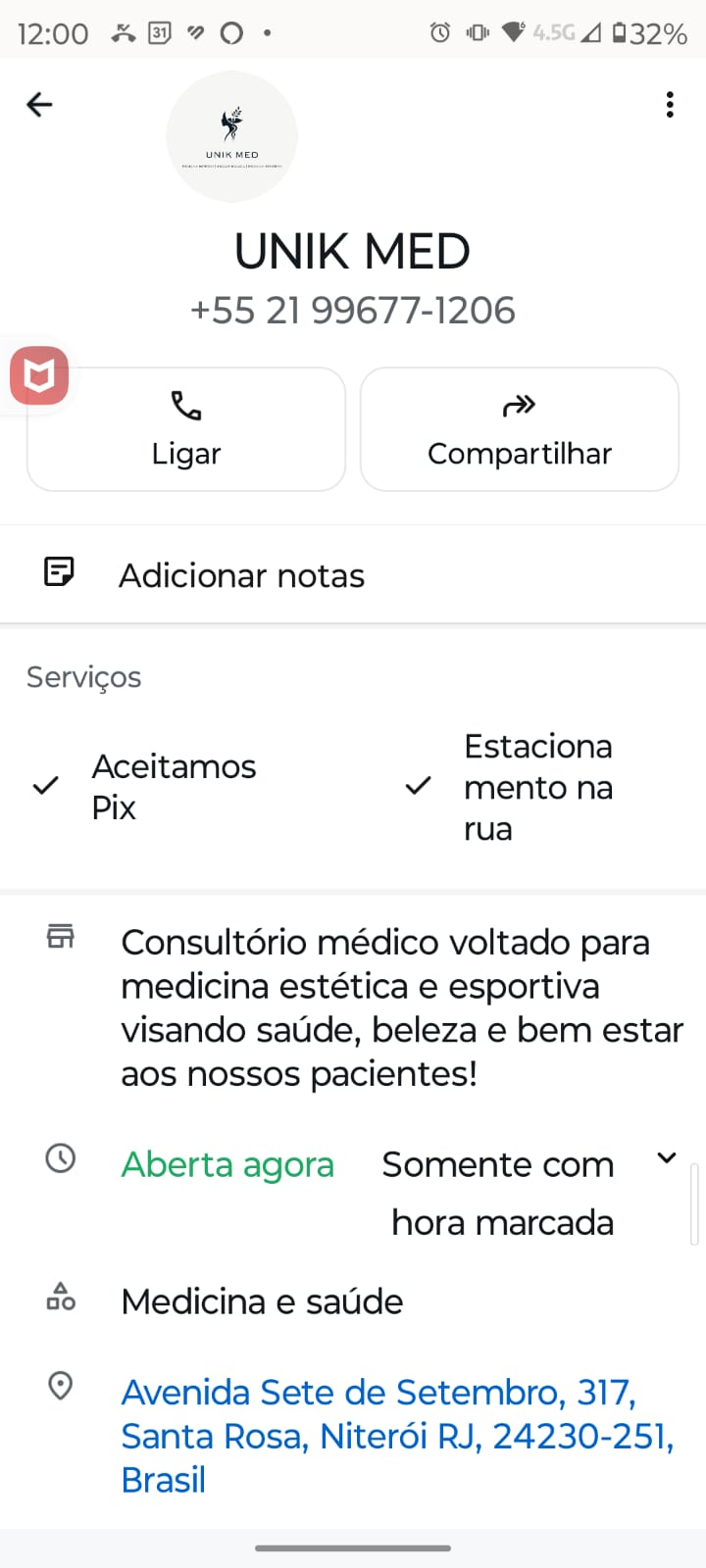Open Adicionar notas row
The height and width of the screenshot is (1568, 706).
pos(241,575)
